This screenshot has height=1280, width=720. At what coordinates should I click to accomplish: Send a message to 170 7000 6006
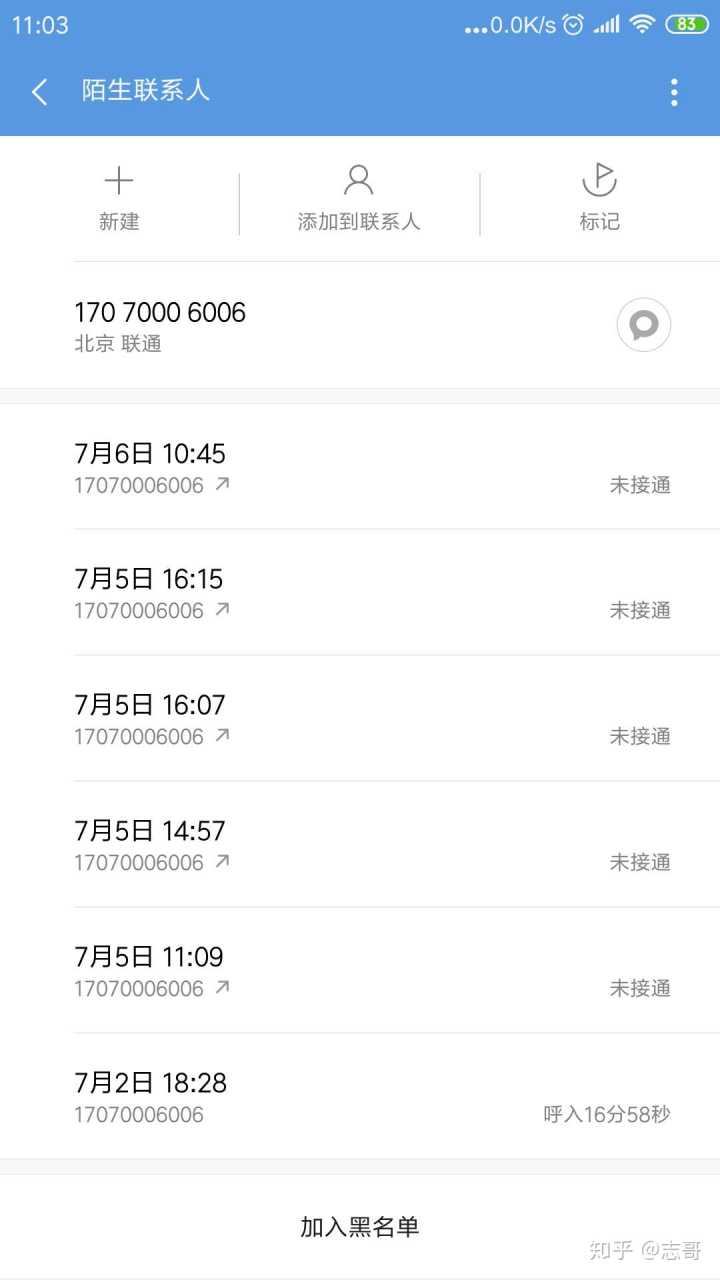[643, 325]
